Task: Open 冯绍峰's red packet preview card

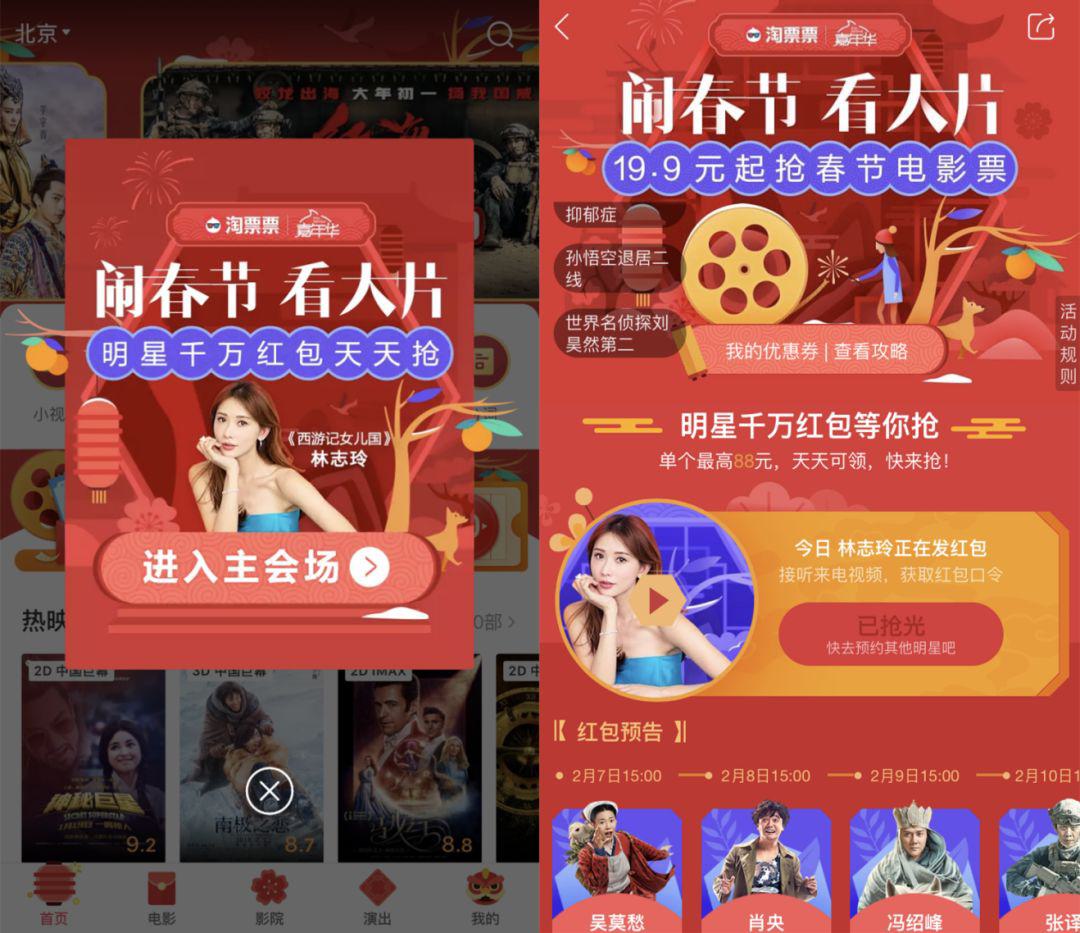Action: (x=914, y=865)
